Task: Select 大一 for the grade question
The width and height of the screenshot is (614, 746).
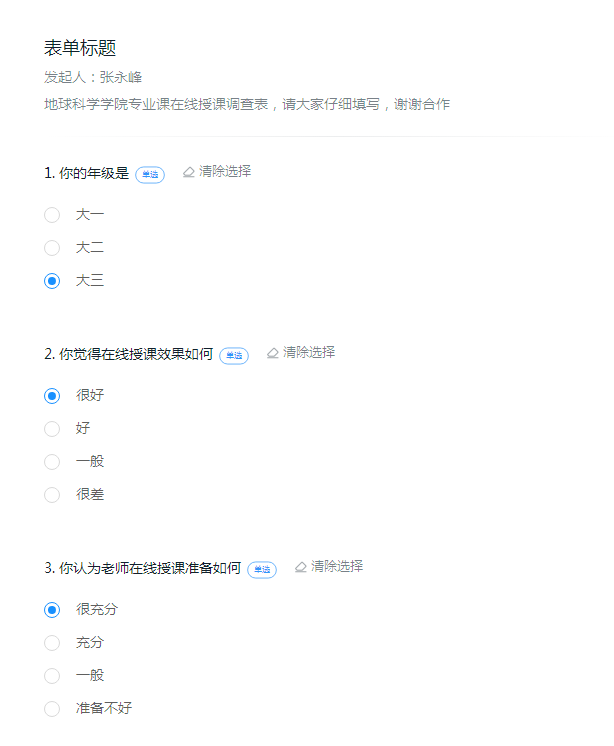Action: point(52,214)
